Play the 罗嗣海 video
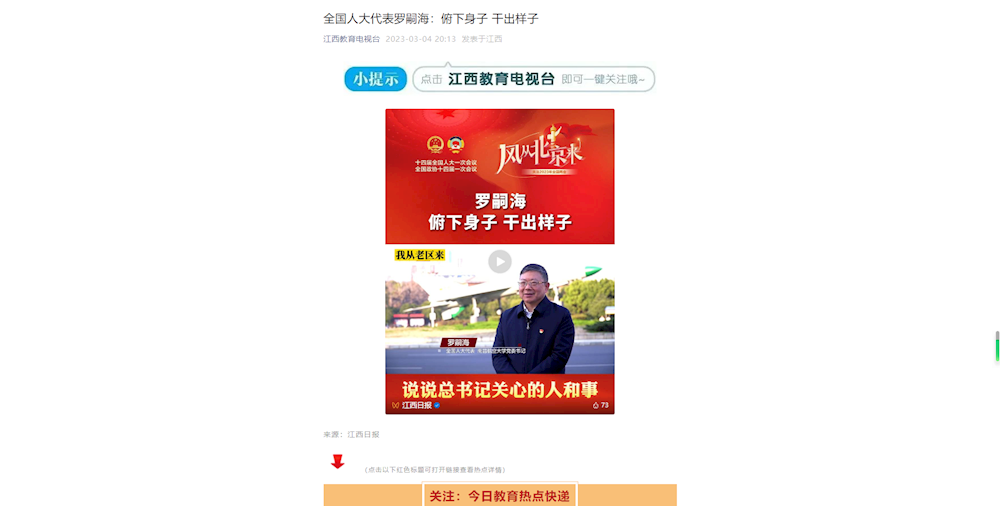Screen dimensions: 1000x506 [x=500, y=262]
